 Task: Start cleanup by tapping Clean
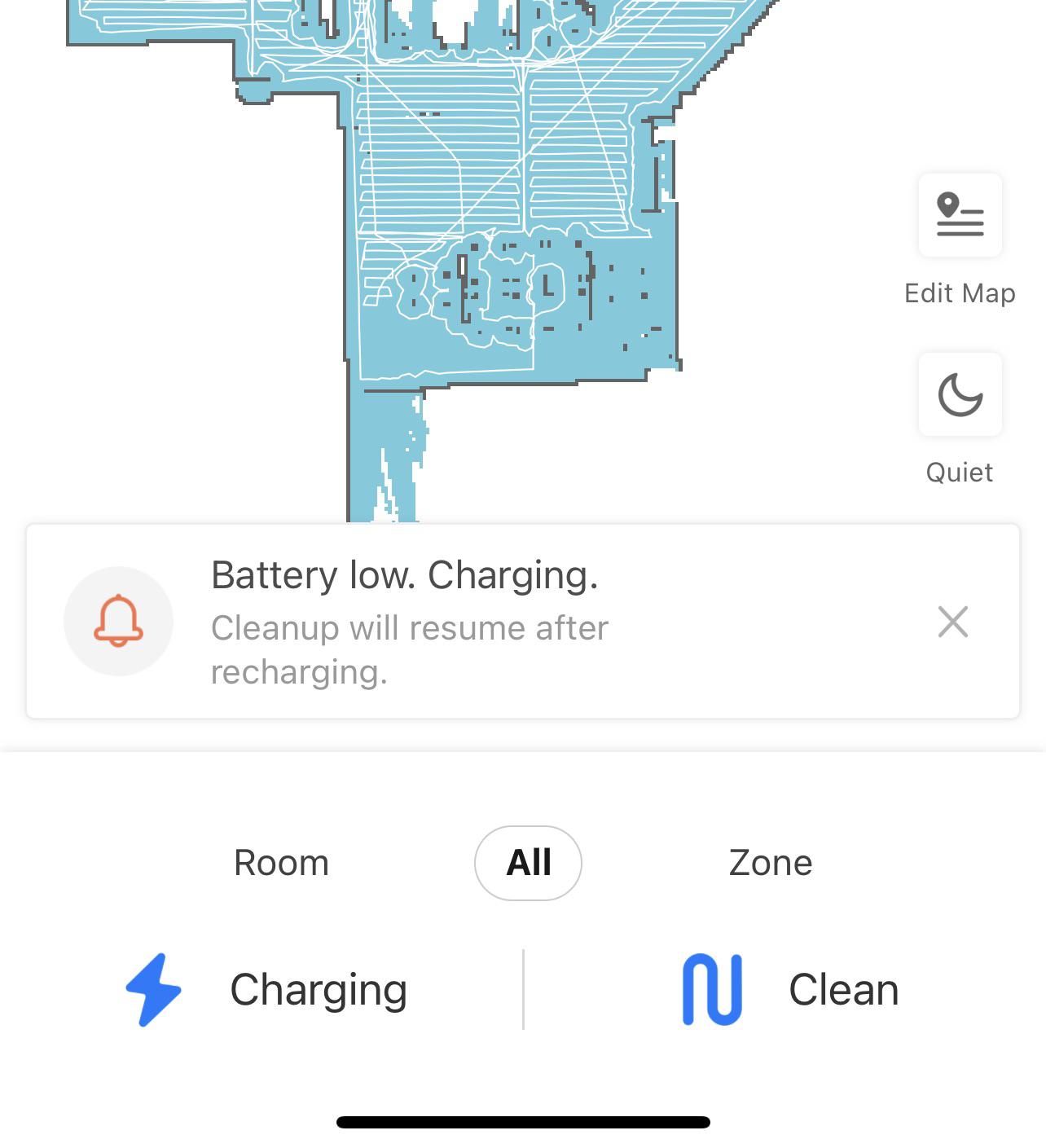click(843, 989)
